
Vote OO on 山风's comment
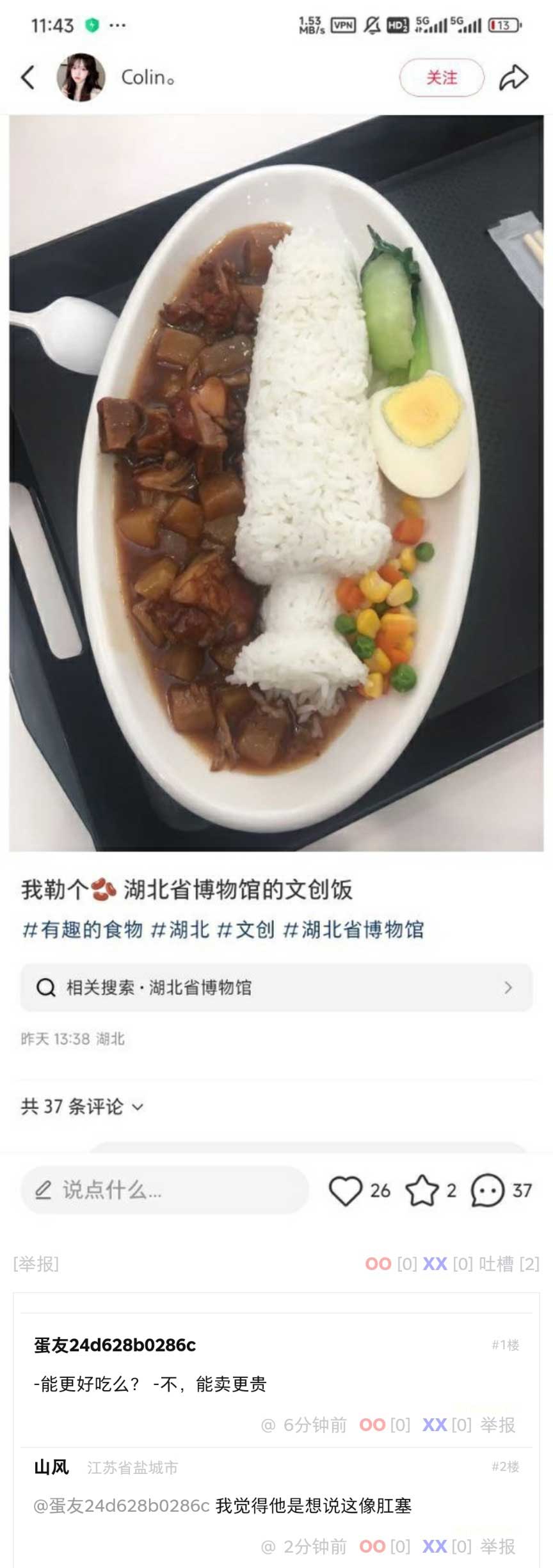[372, 1546]
